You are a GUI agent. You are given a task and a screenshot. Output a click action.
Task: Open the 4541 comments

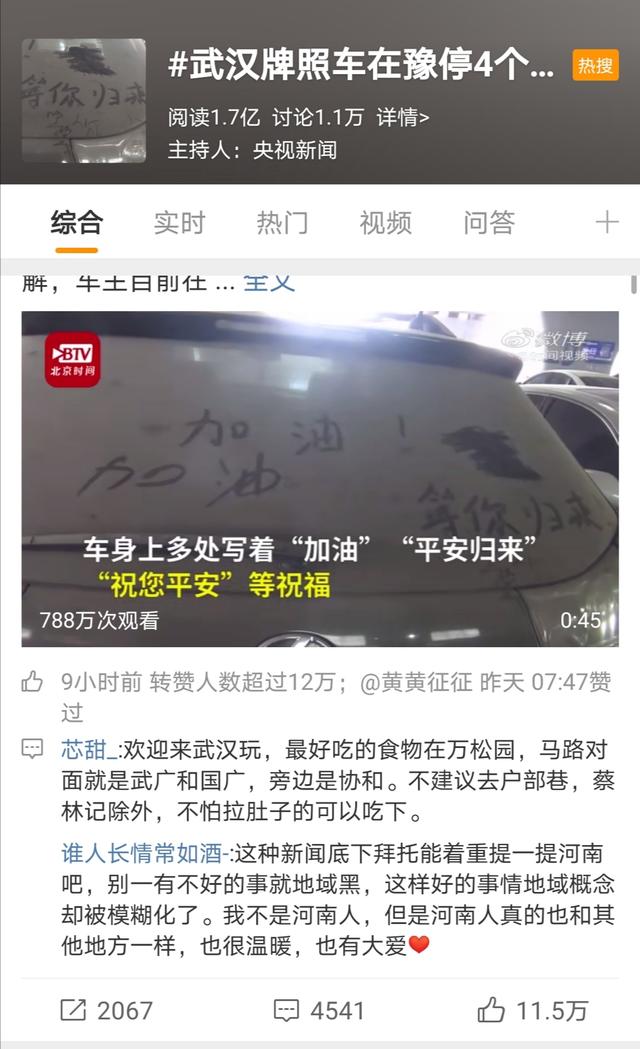point(319,1011)
